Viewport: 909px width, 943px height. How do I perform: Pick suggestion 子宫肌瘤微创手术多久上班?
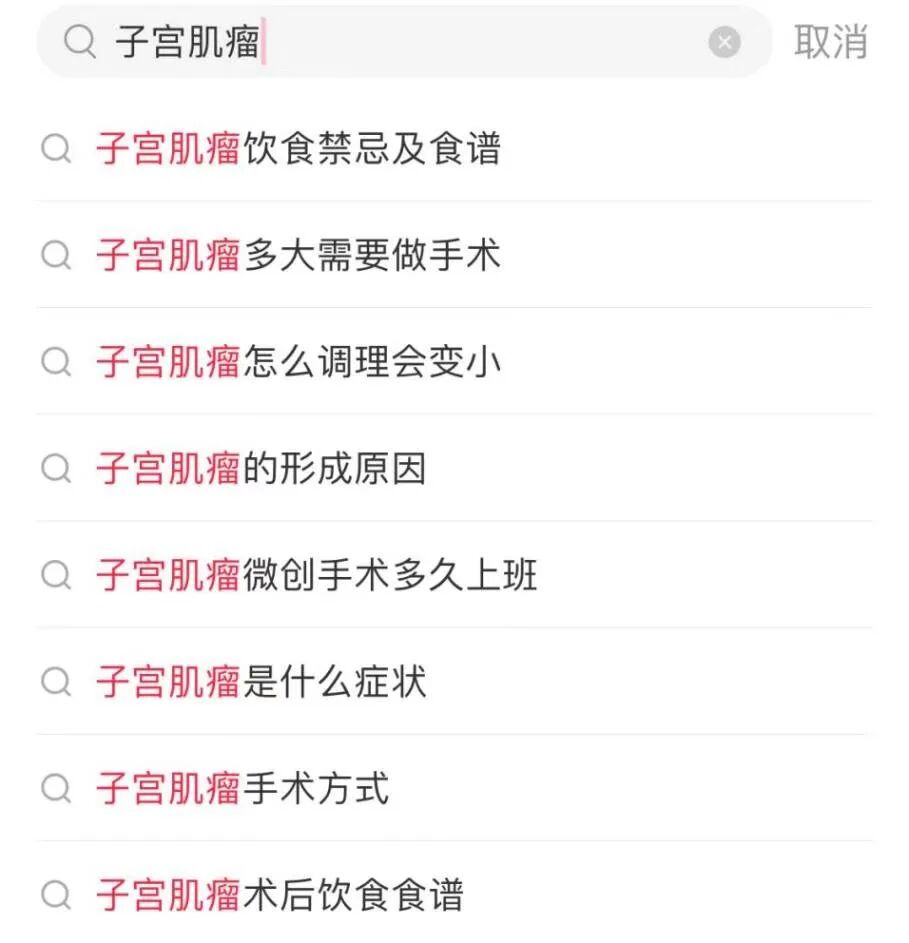pos(317,575)
